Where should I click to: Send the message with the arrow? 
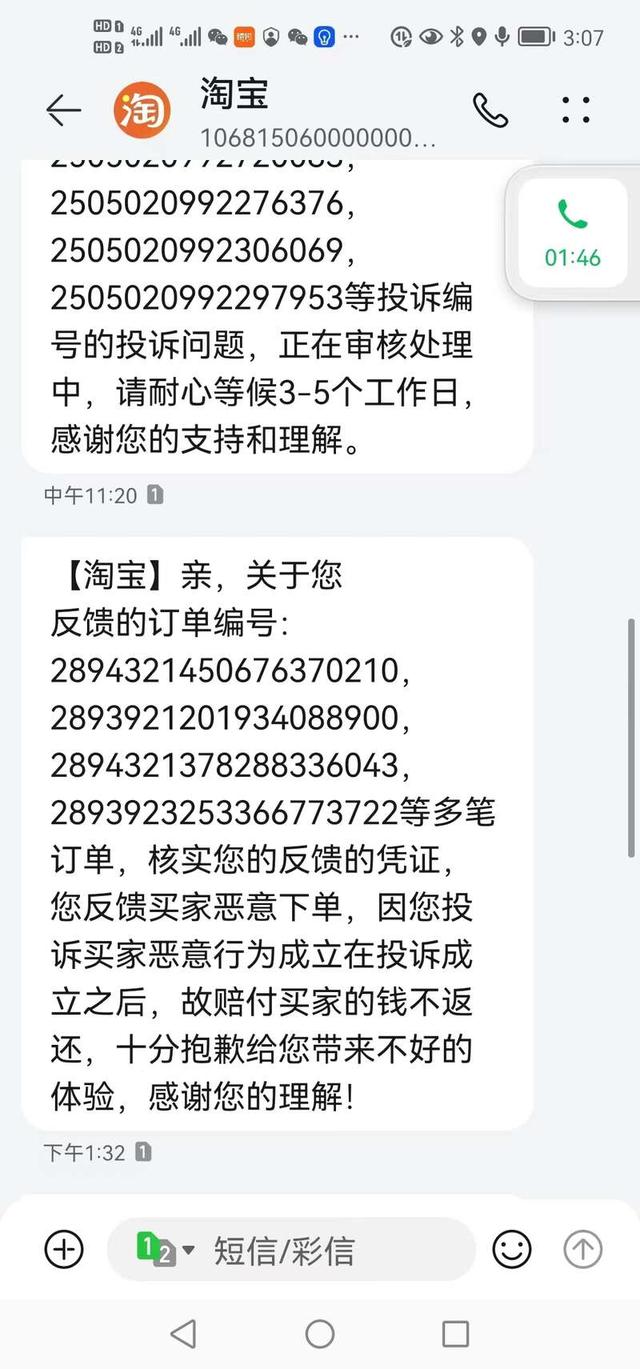click(x=583, y=1249)
